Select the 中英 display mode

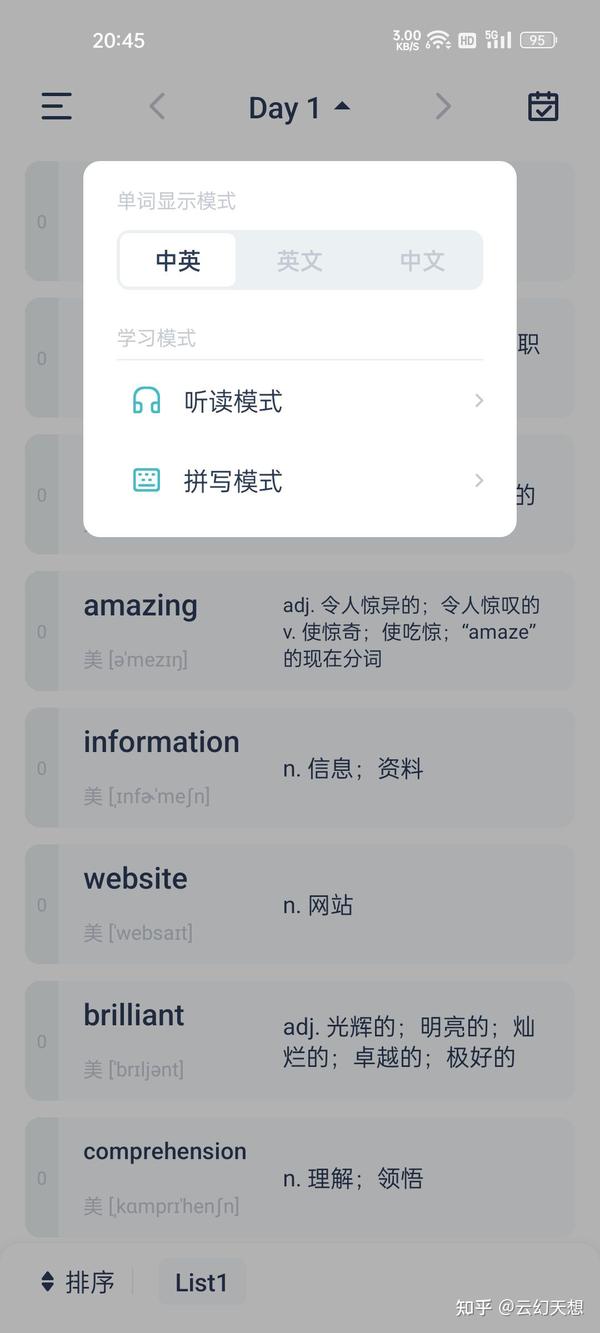[178, 261]
